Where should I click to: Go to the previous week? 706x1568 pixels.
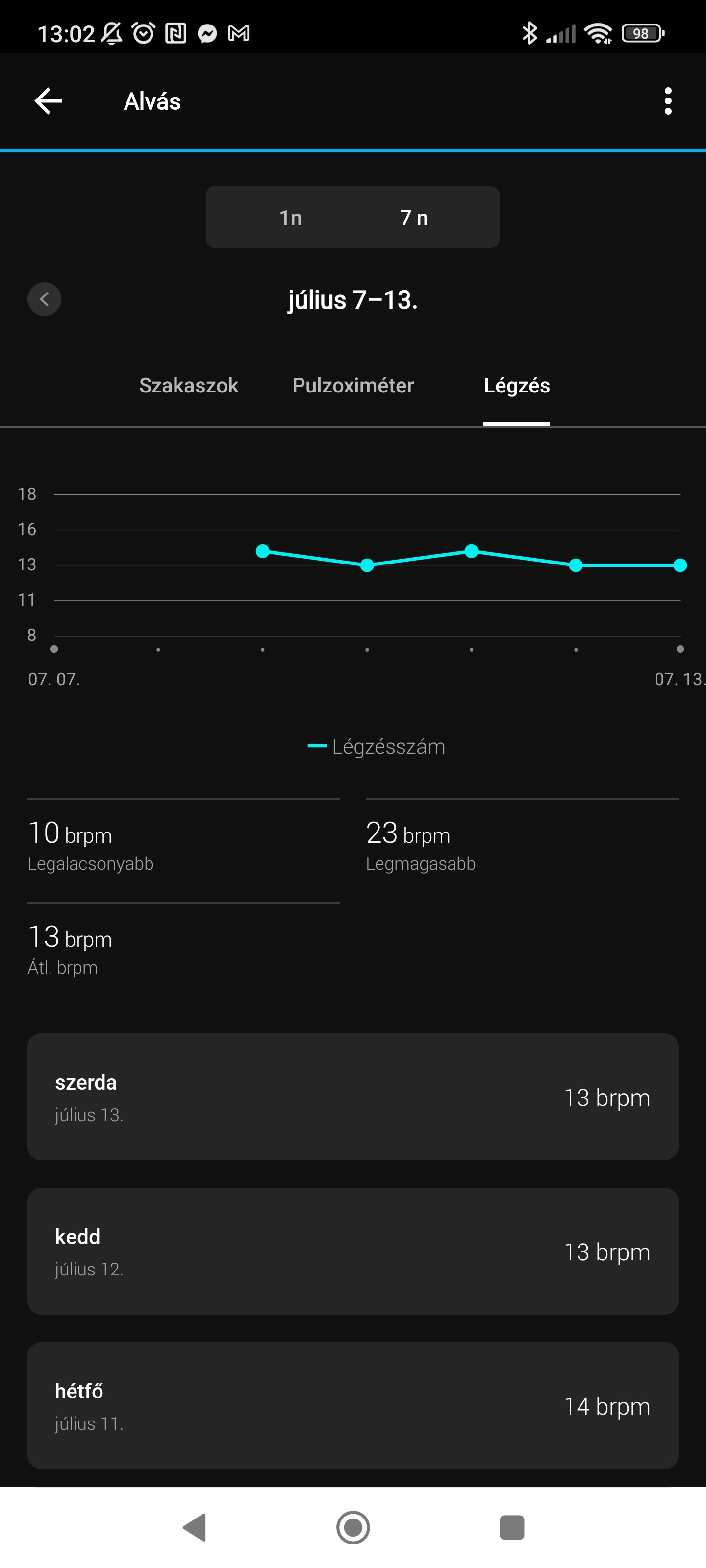45,299
